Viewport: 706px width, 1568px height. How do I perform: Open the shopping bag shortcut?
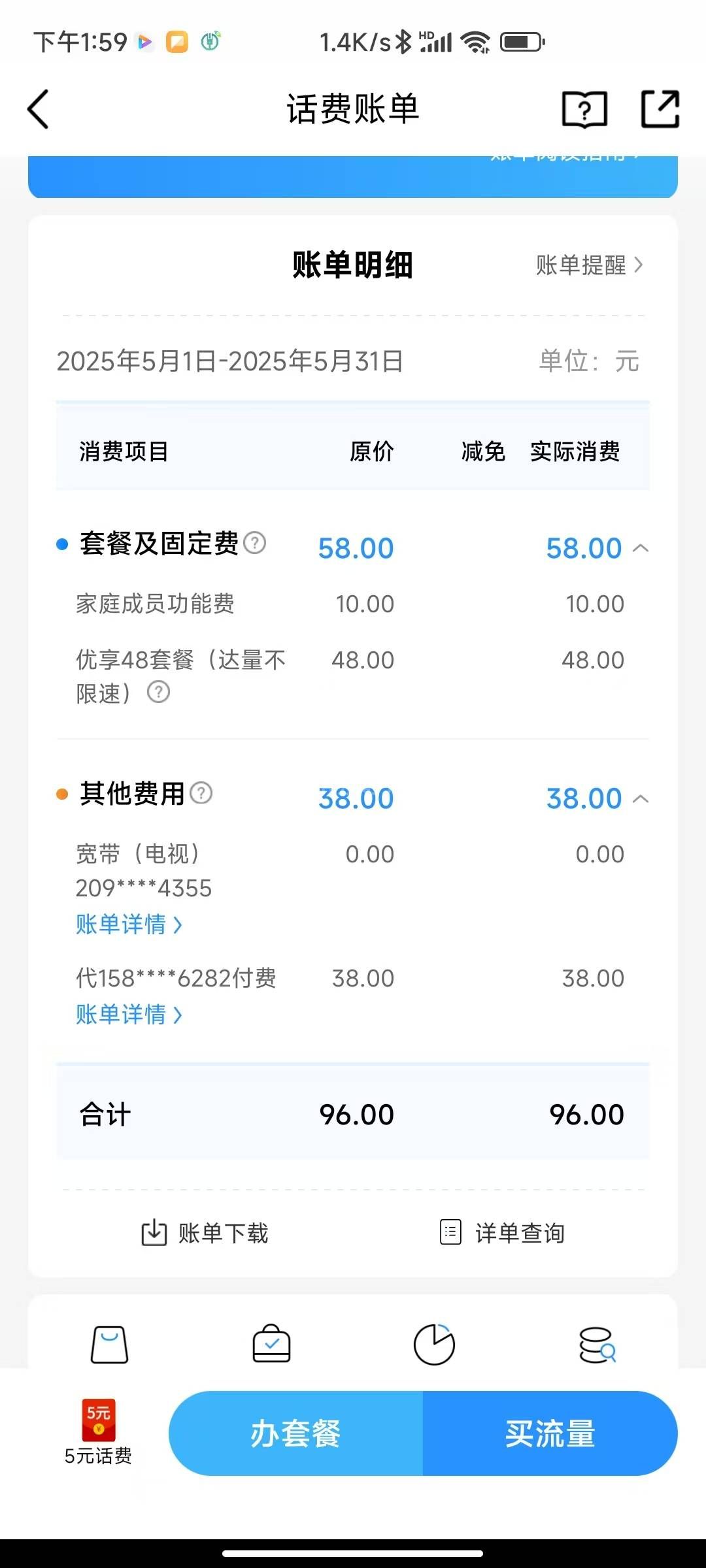pos(109,1345)
